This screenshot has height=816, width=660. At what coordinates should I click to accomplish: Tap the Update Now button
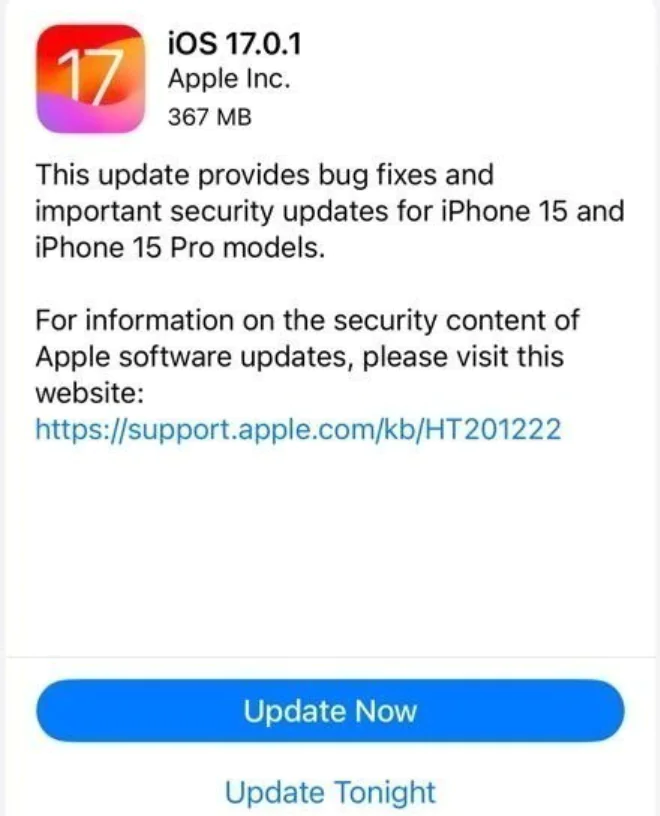330,712
